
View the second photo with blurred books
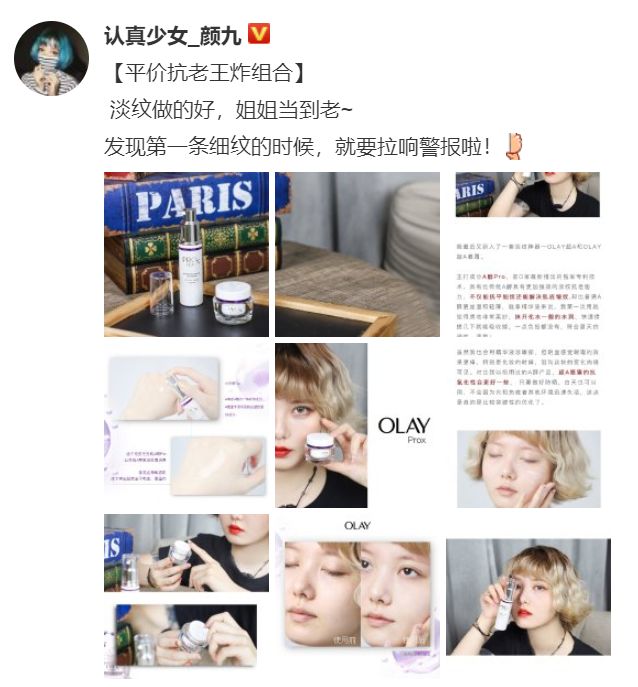(x=357, y=254)
